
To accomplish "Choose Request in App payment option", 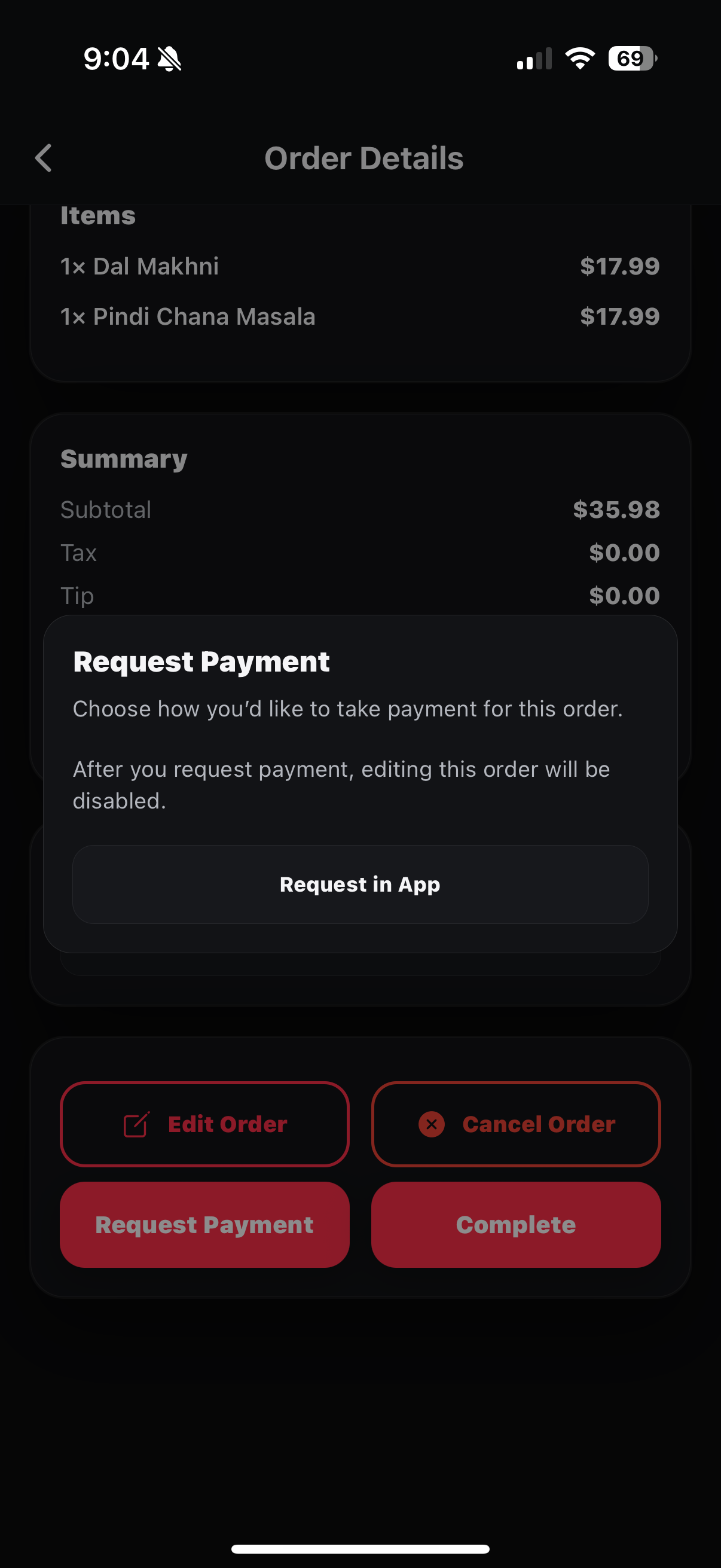I will coord(360,884).
